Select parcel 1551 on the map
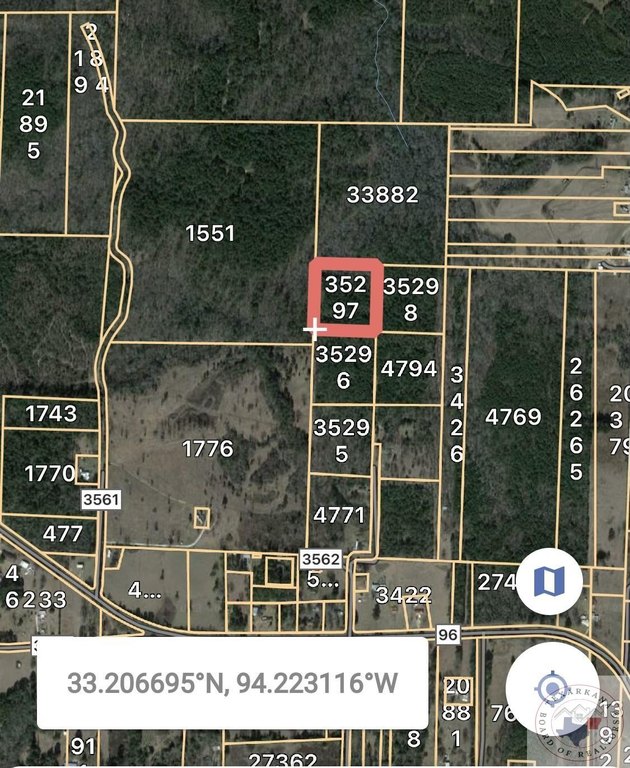This screenshot has width=630, height=768. tap(210, 233)
